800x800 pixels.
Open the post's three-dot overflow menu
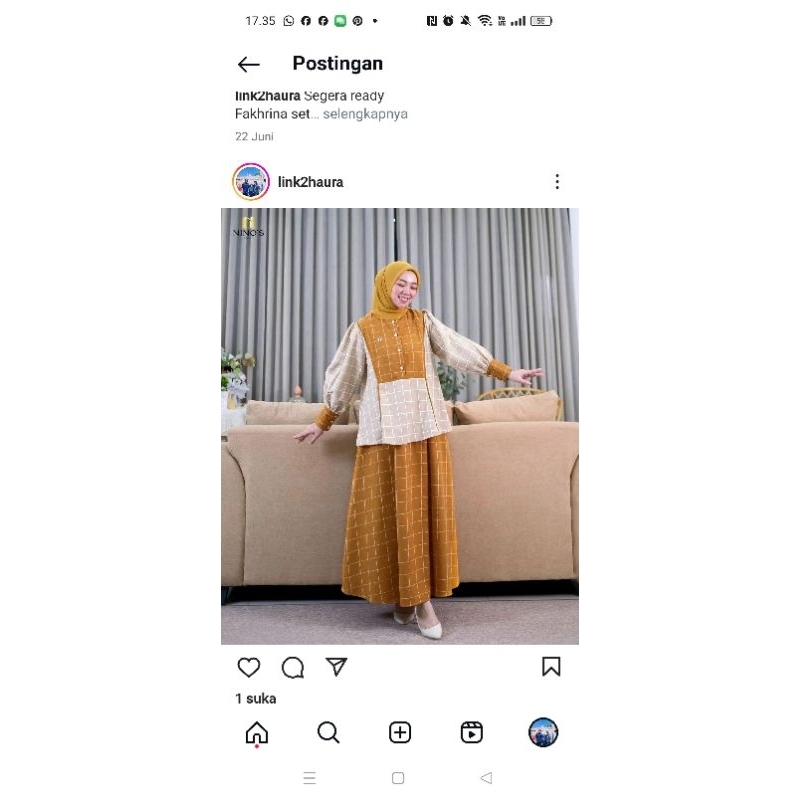point(557,182)
